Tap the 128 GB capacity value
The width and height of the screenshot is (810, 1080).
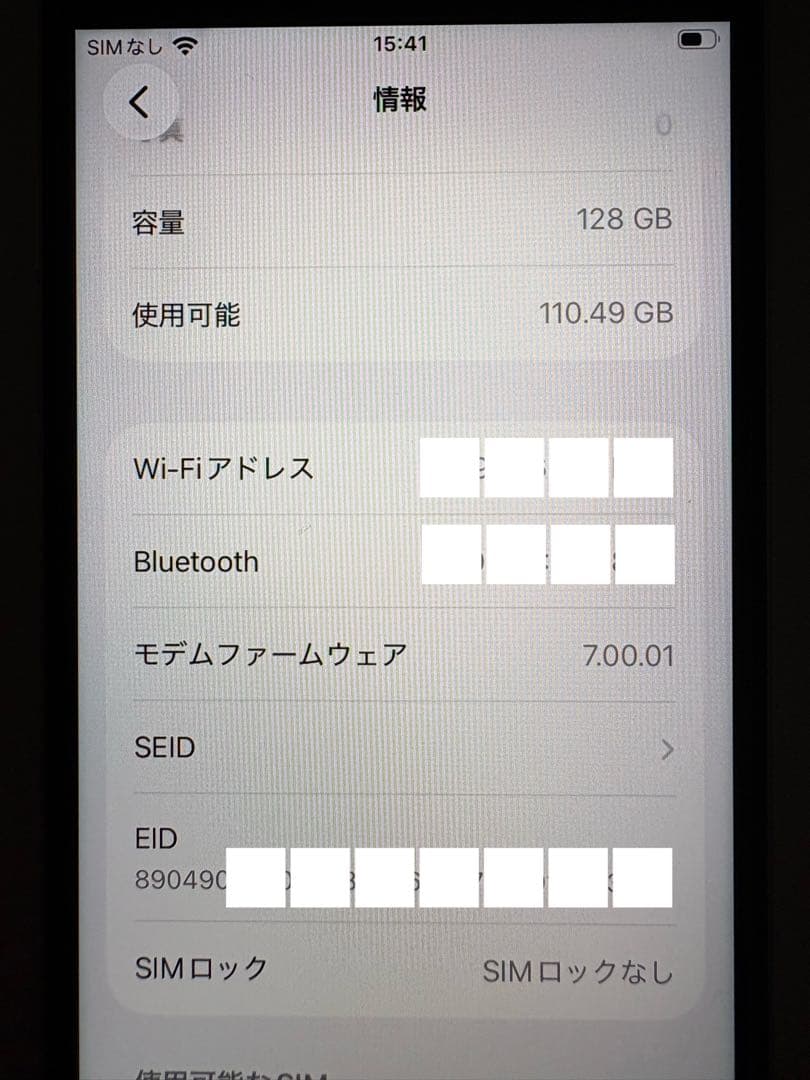coord(625,221)
